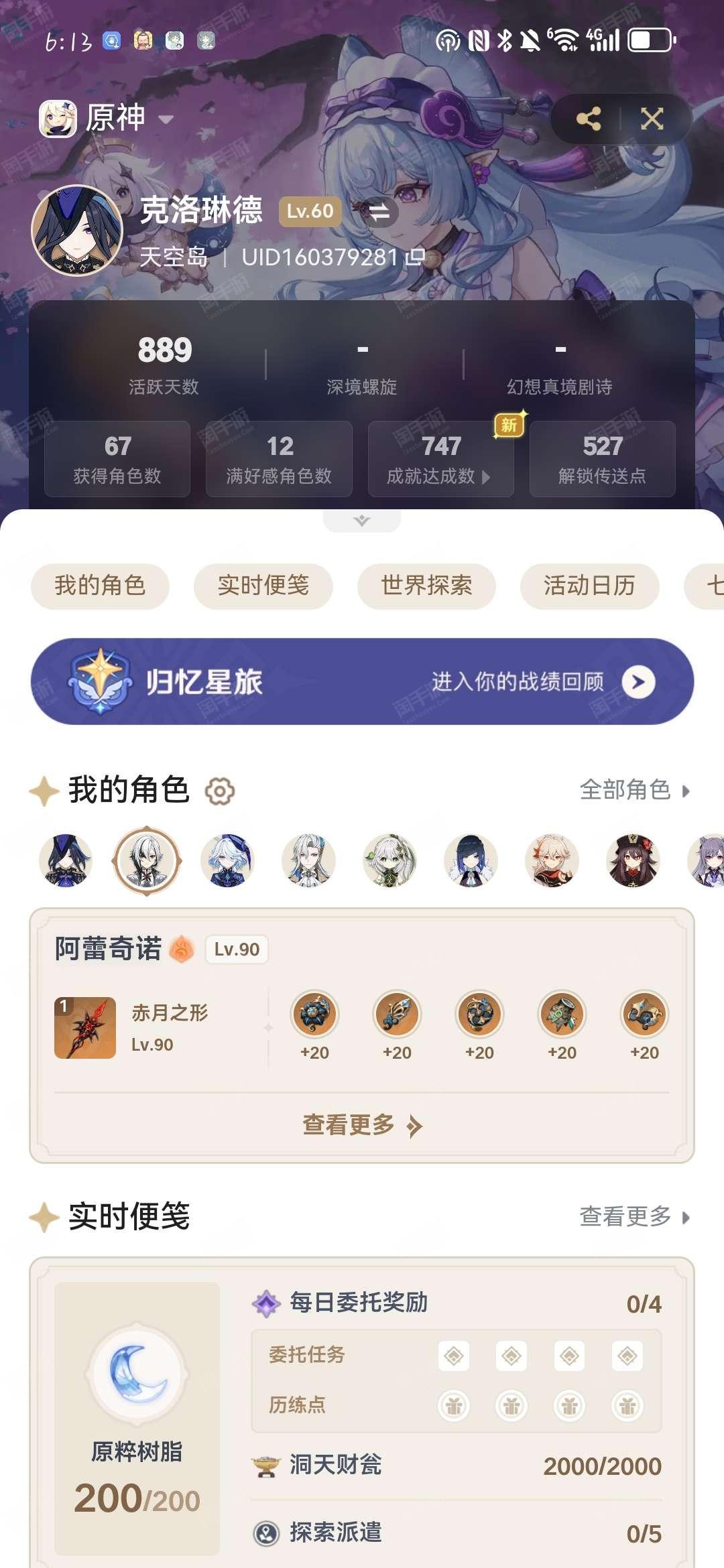This screenshot has width=724, height=1568.
Task: Open the 原神 game switcher dropdown
Action: pyautogui.click(x=107, y=119)
